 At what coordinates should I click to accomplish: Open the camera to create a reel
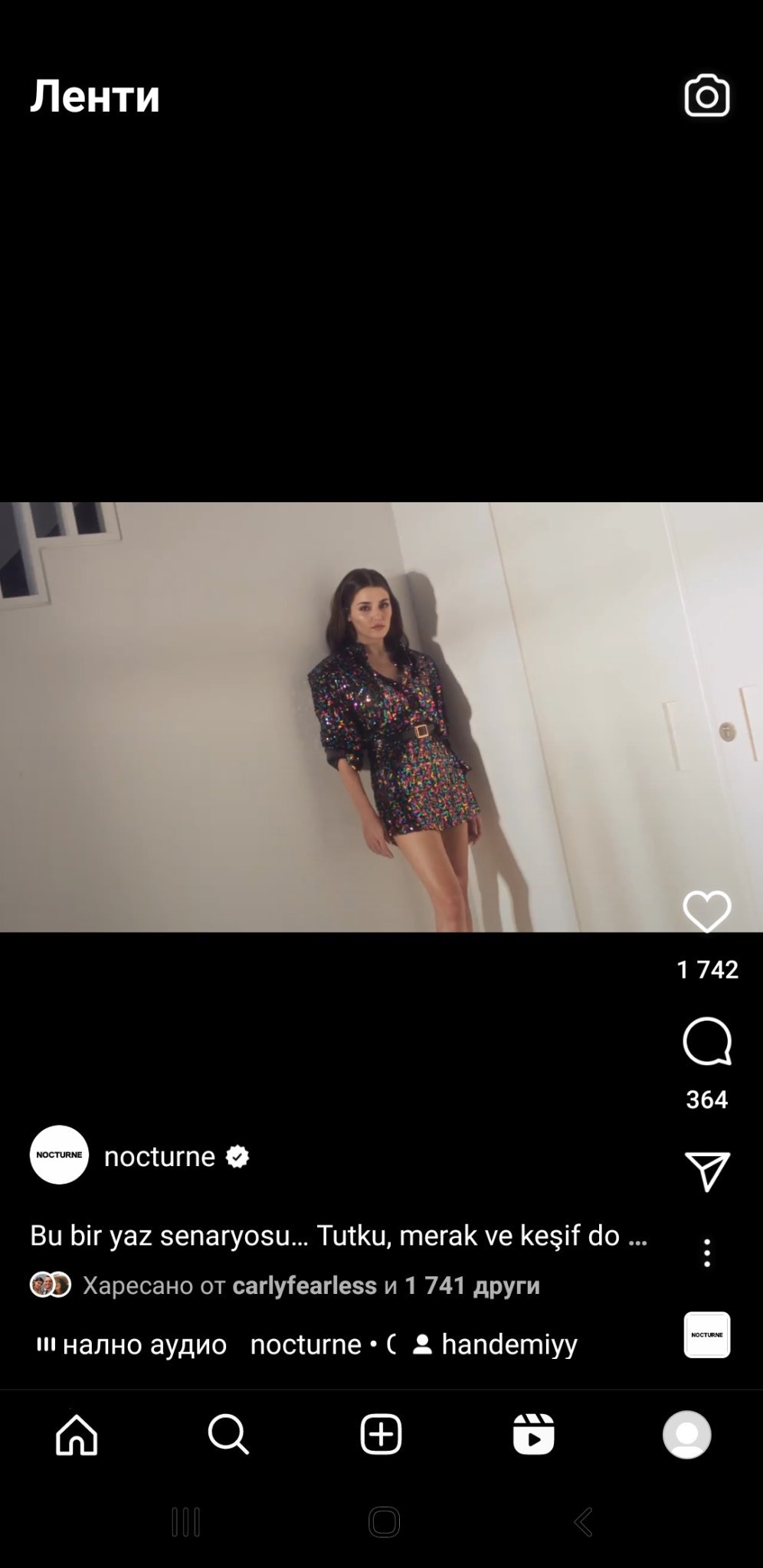pos(706,96)
